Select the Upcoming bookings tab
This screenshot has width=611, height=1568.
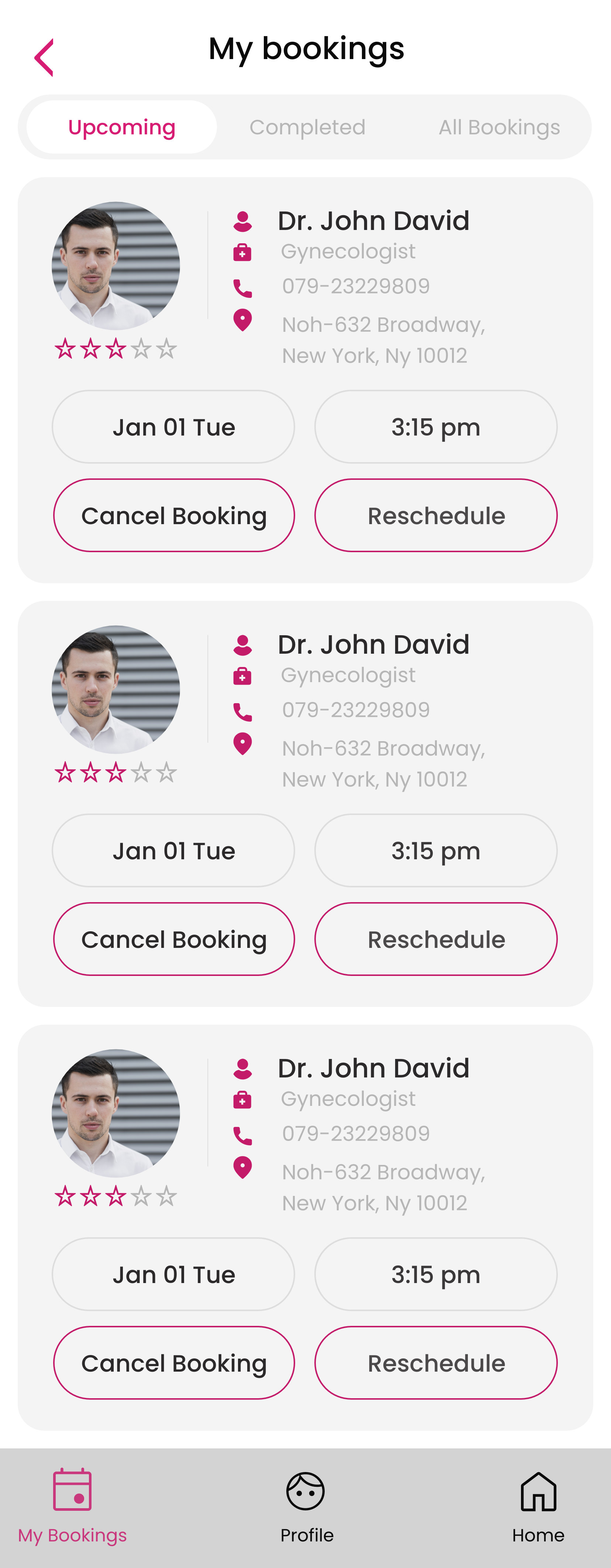(122, 127)
